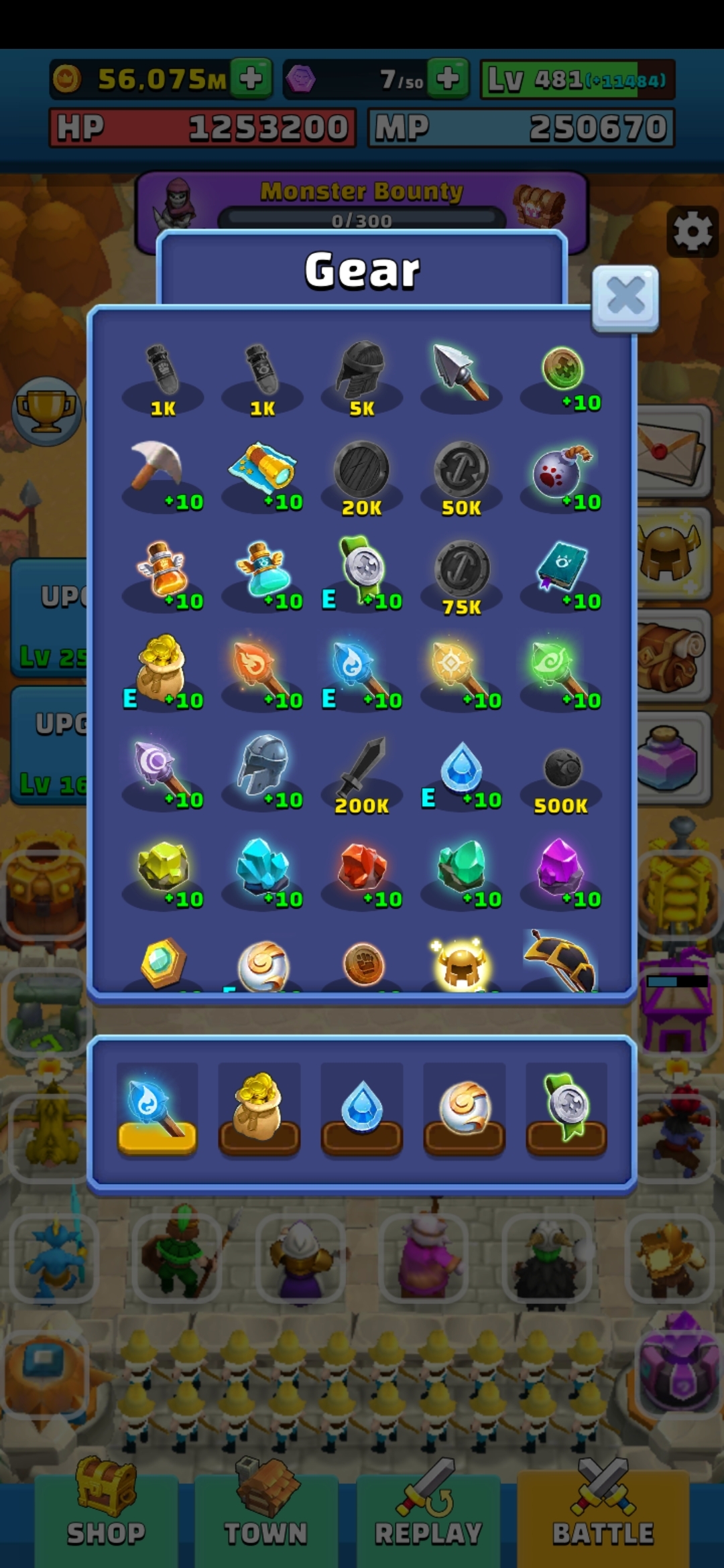The height and width of the screenshot is (1568, 724).
Task: Tap the equipped gold sack slot
Action: 259,1109
